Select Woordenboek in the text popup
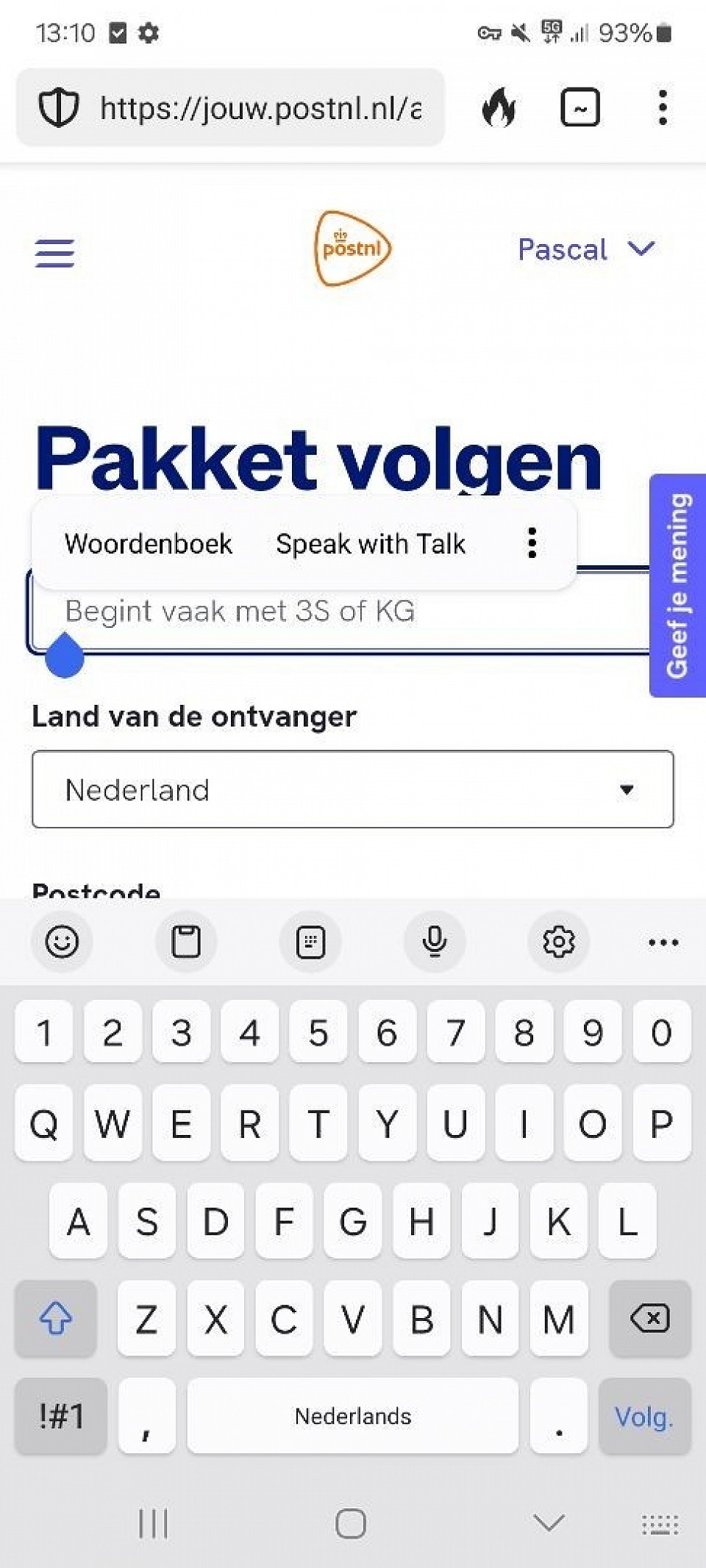Screen dimensions: 706x1568 (149, 544)
